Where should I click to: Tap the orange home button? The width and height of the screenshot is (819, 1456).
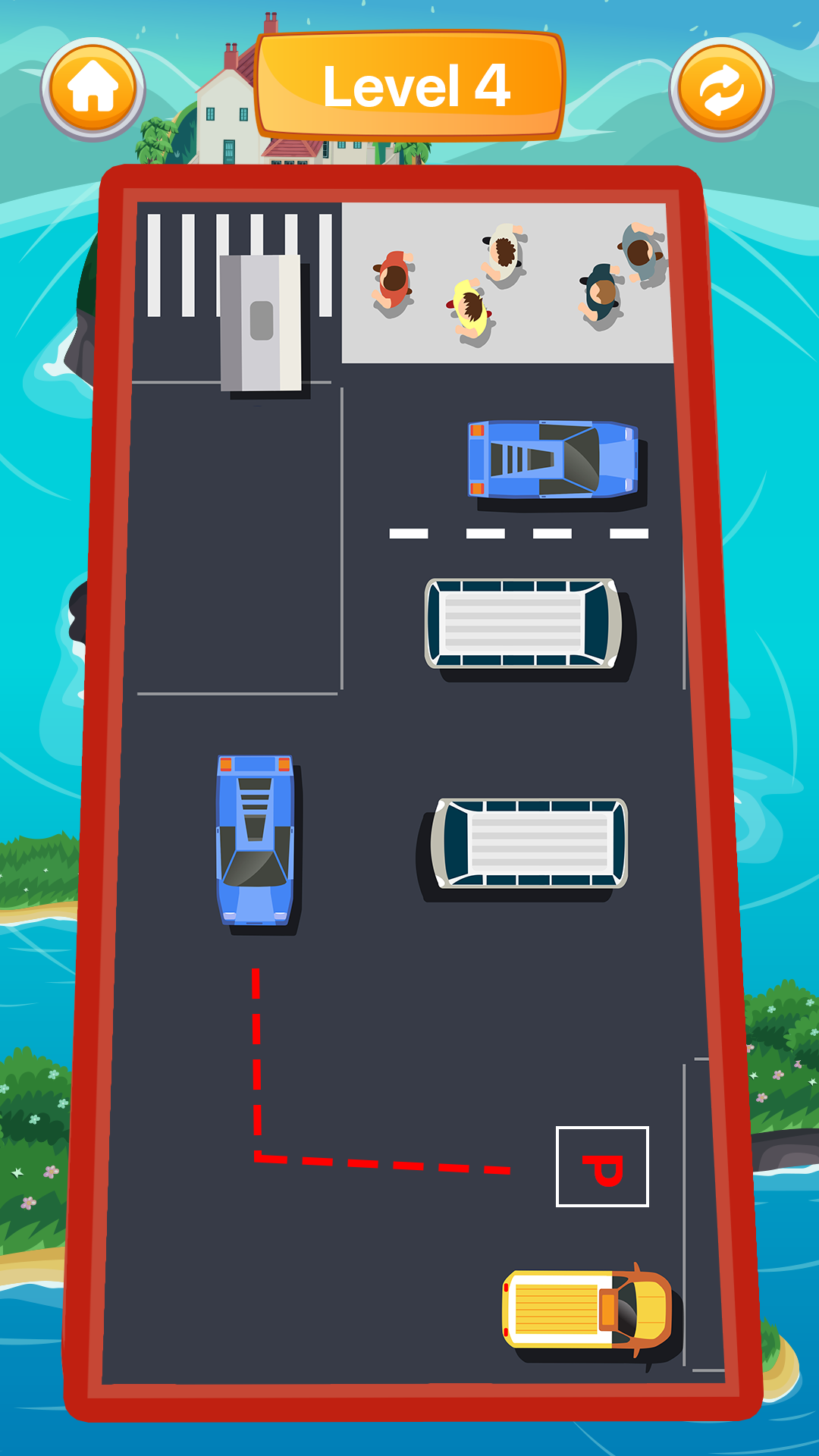point(93,89)
